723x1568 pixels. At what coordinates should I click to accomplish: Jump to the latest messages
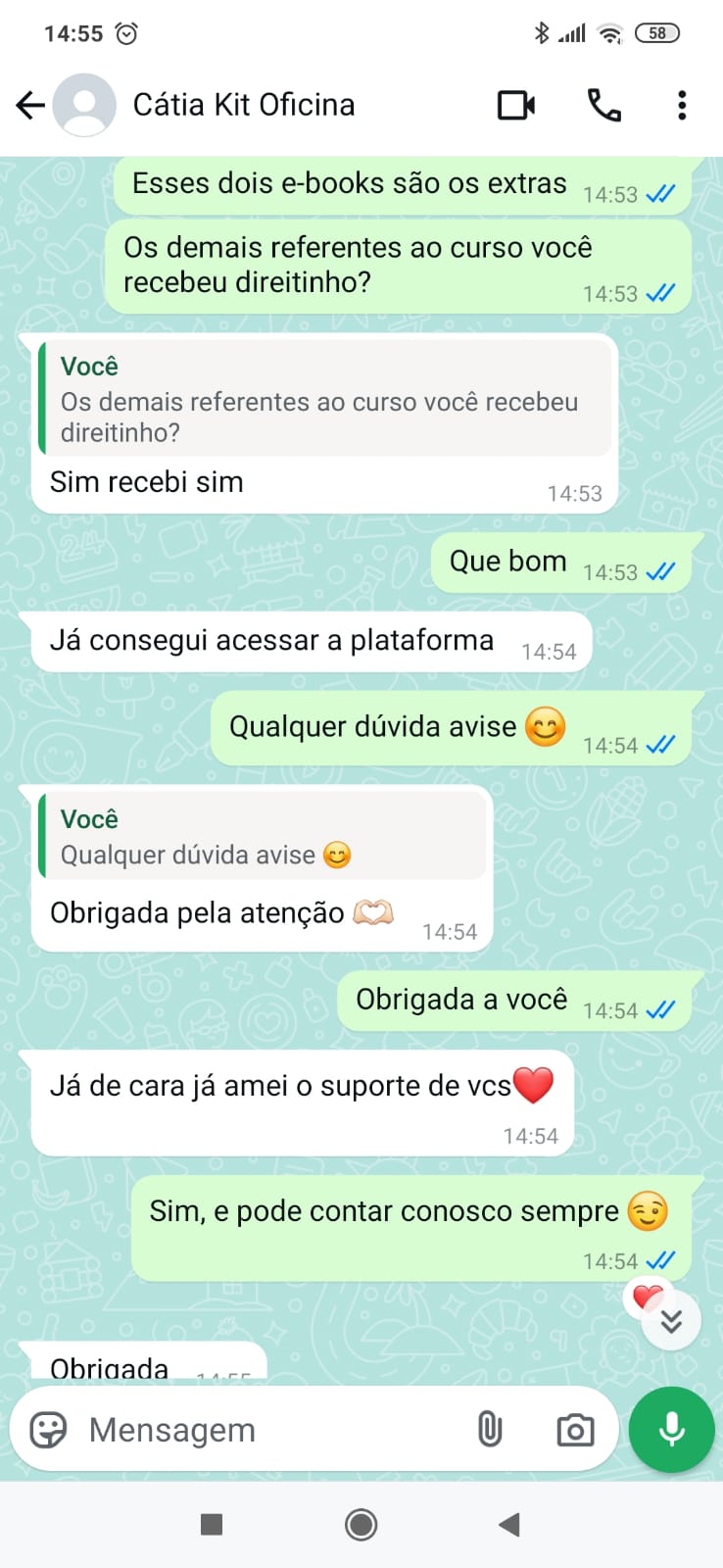pyautogui.click(x=671, y=1321)
